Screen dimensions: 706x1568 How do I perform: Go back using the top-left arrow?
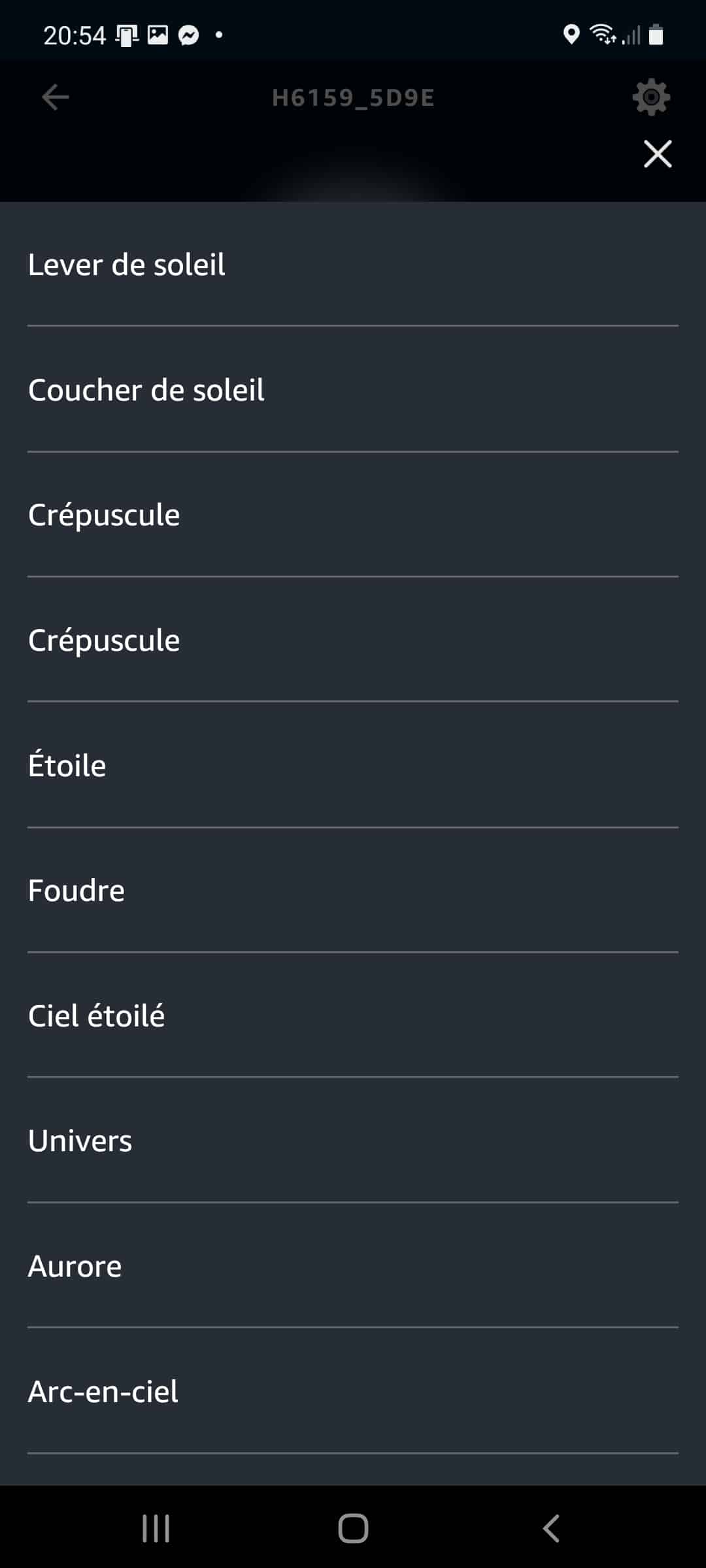[56, 97]
